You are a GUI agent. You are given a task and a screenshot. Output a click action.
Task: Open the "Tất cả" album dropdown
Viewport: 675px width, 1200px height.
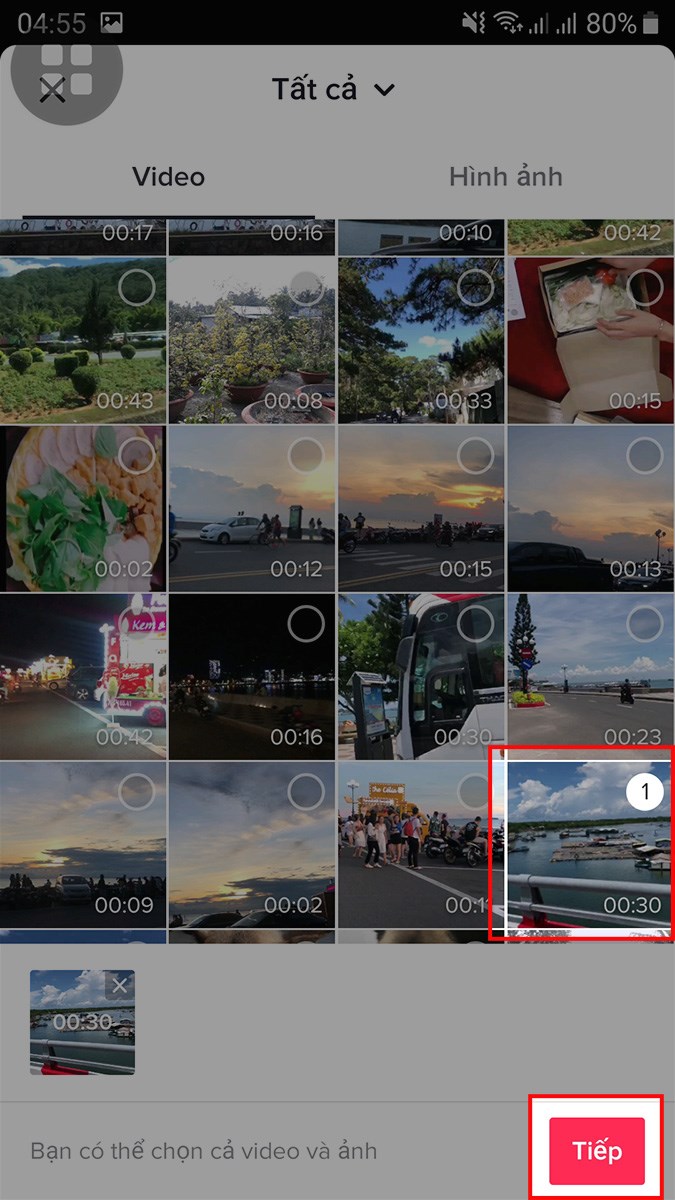333,89
